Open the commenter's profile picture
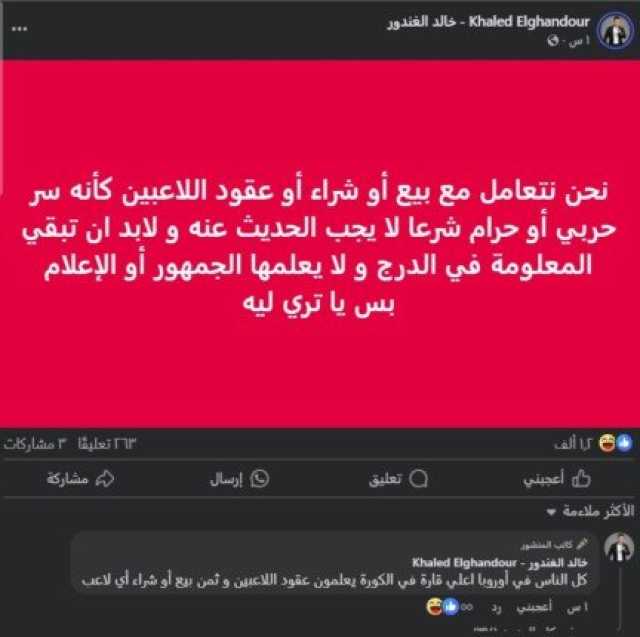Viewport: 640px width, 637px height. [x=615, y=551]
